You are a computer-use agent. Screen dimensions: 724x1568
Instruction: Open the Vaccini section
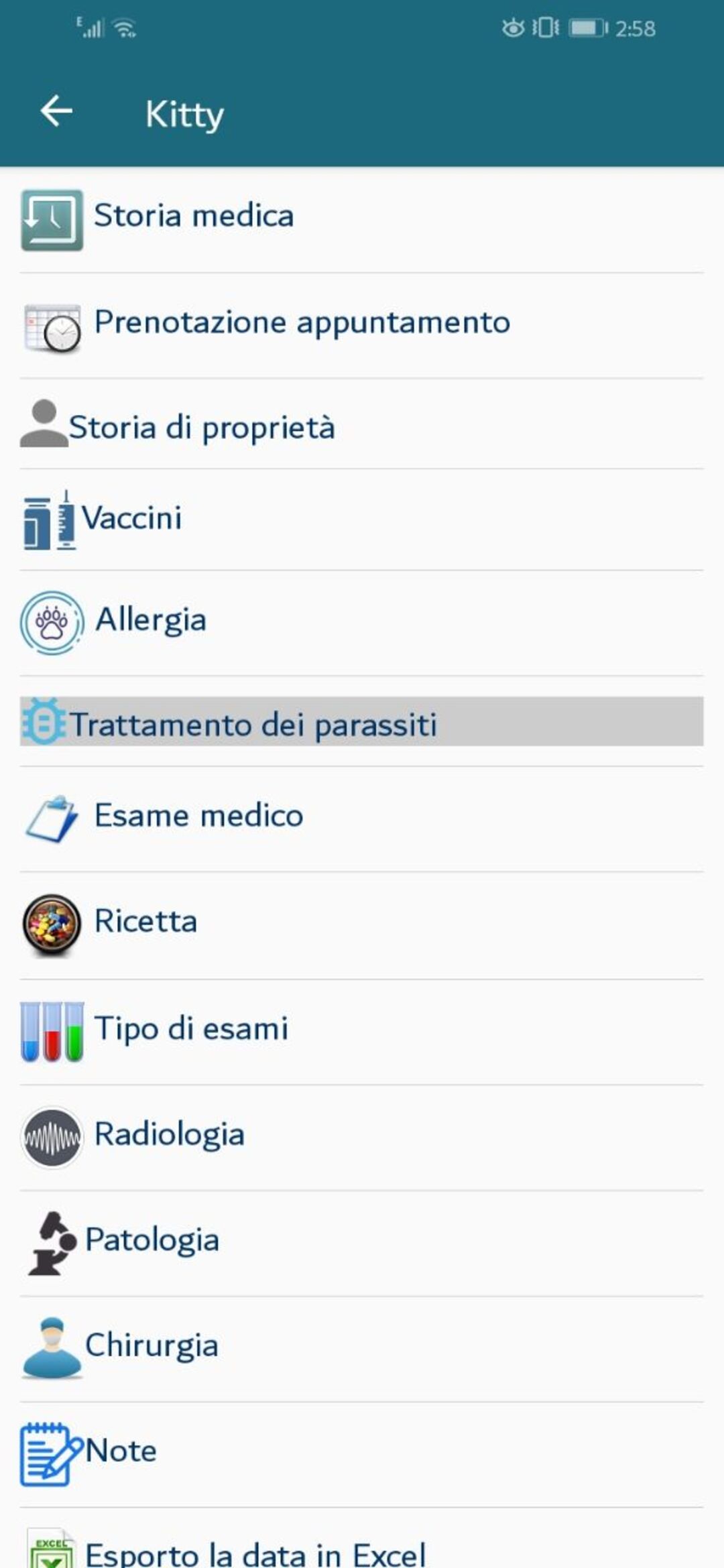click(x=131, y=519)
